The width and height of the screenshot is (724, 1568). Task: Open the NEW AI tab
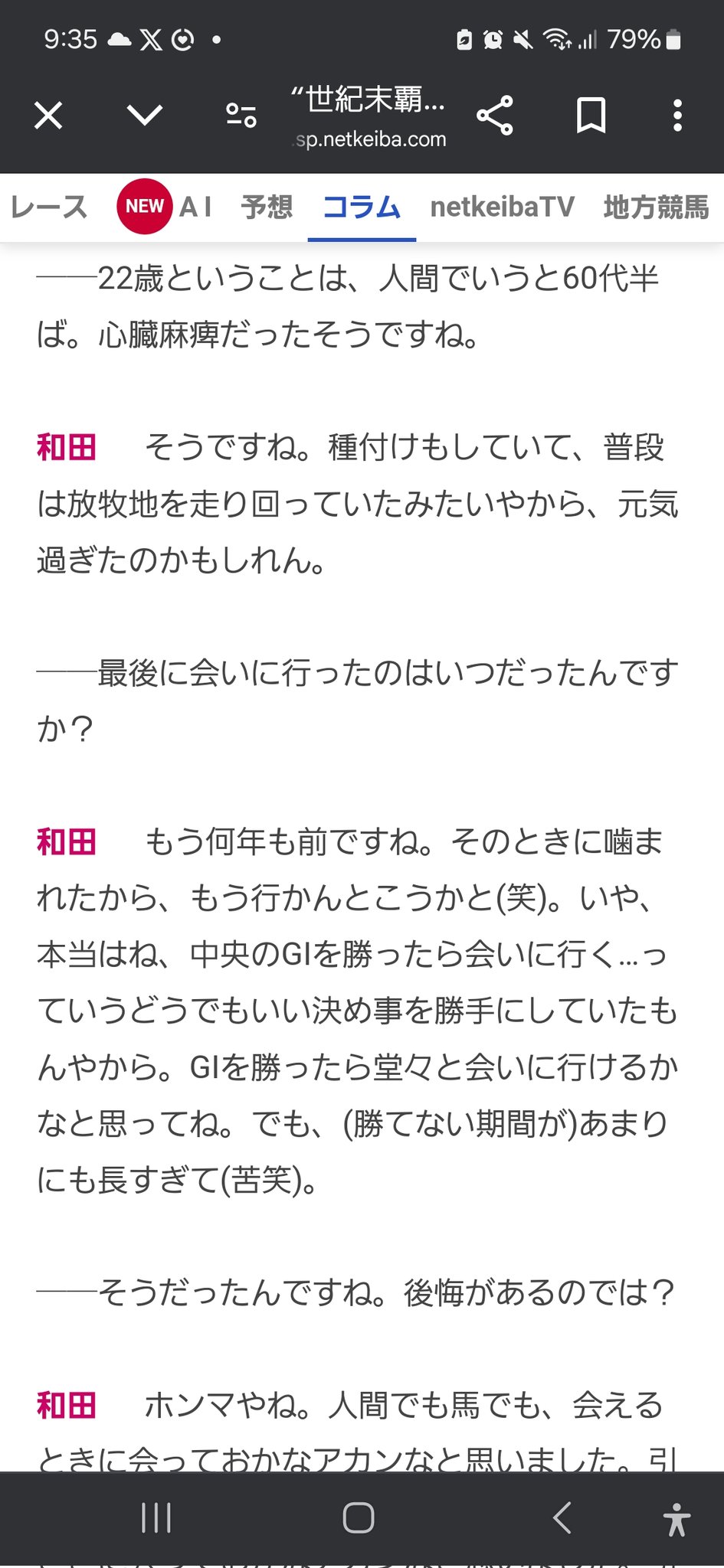coord(164,207)
